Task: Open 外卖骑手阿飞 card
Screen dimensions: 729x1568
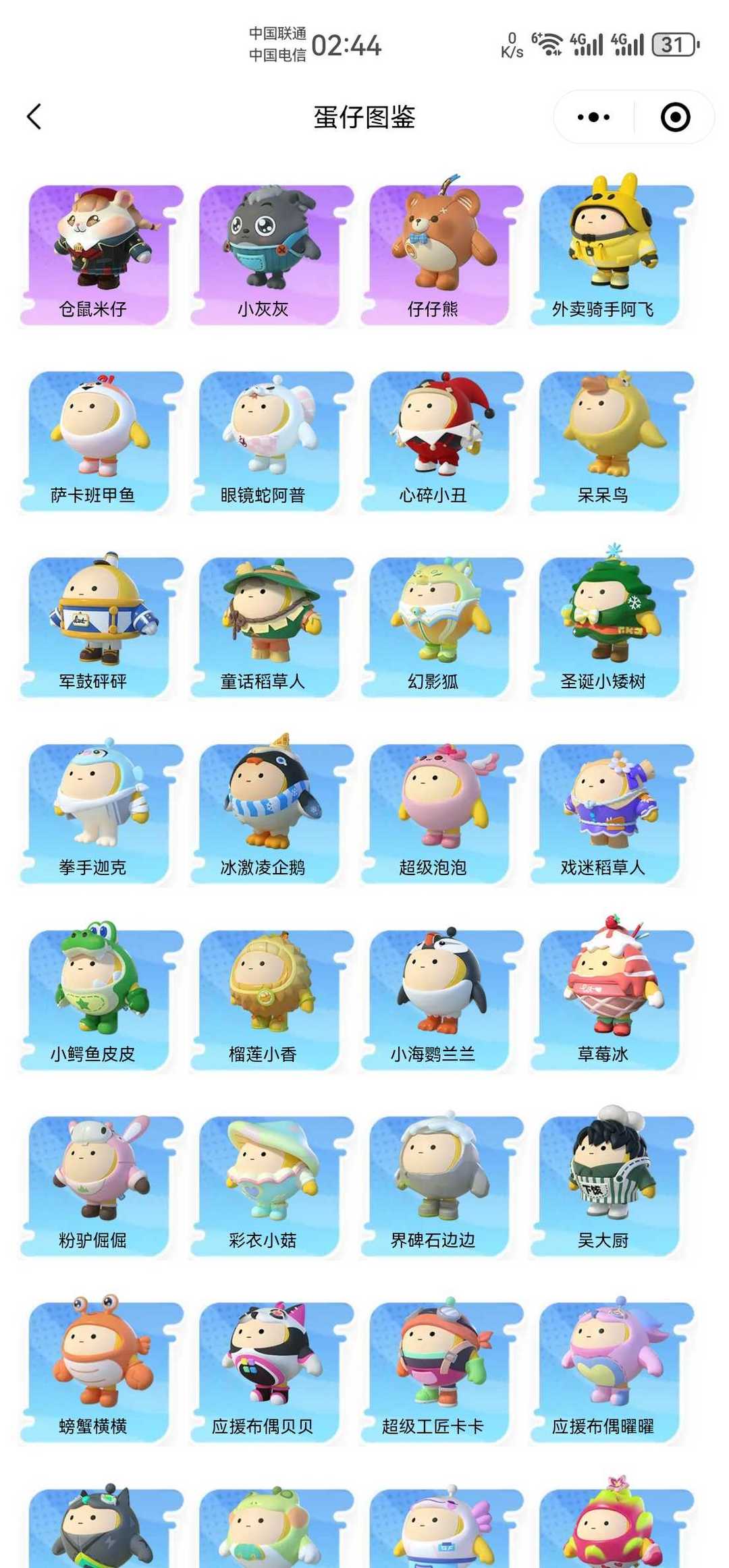Action: tap(612, 255)
